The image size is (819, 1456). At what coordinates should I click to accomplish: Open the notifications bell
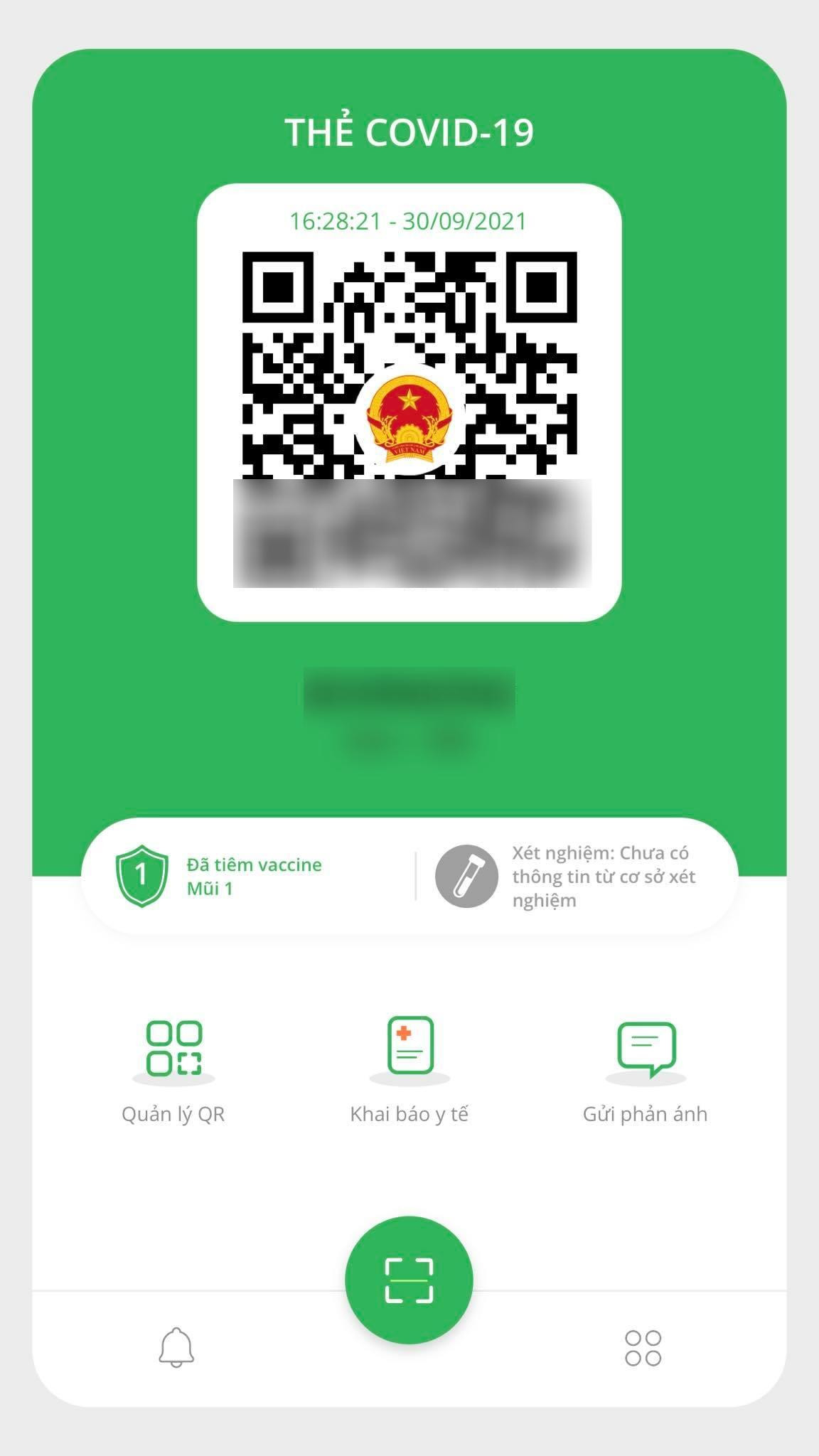click(x=176, y=1347)
